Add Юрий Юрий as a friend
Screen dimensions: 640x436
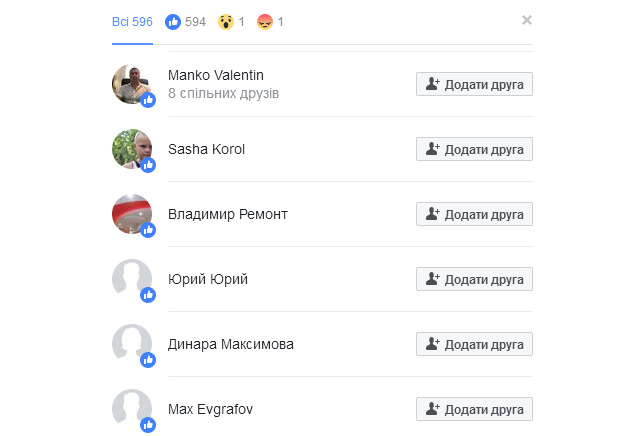pyautogui.click(x=474, y=279)
